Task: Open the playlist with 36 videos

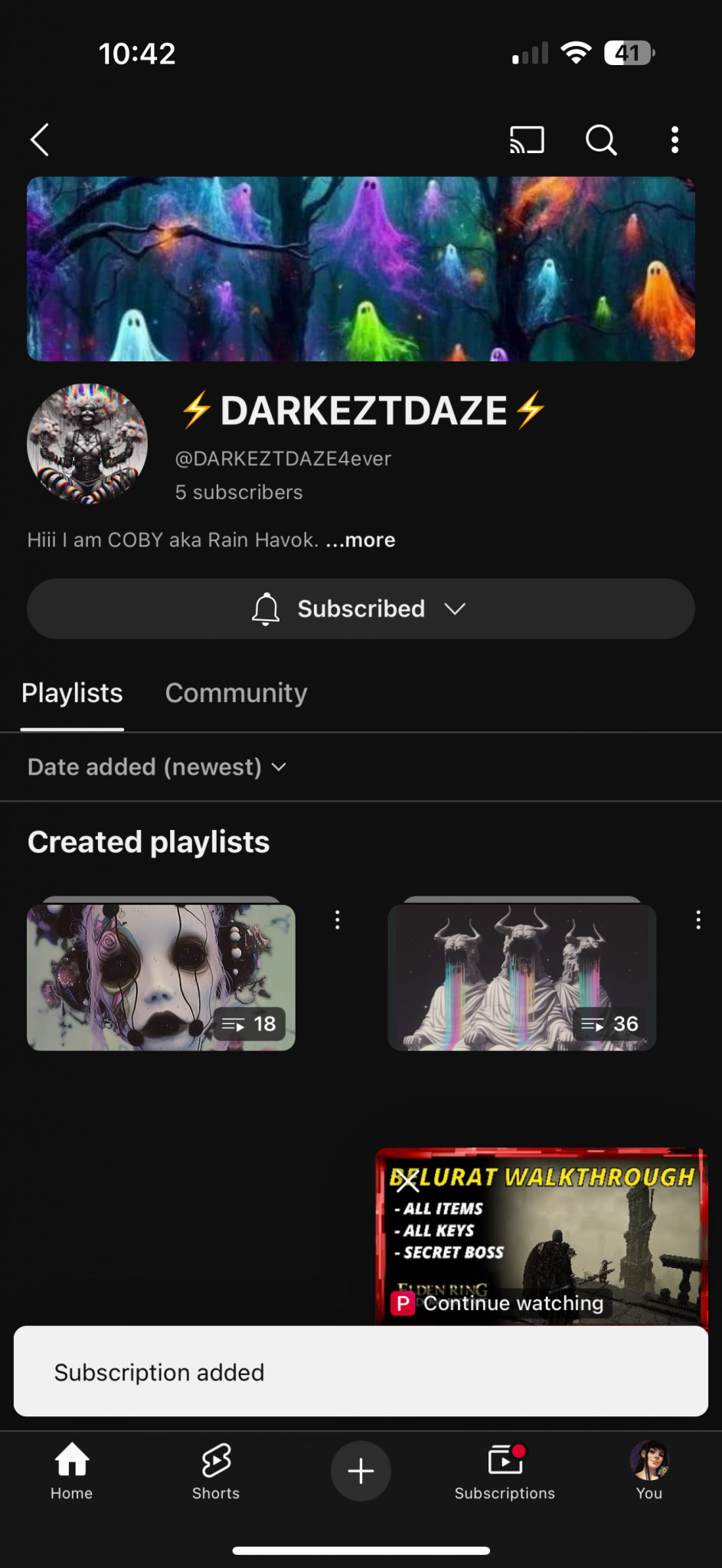Action: pos(521,977)
